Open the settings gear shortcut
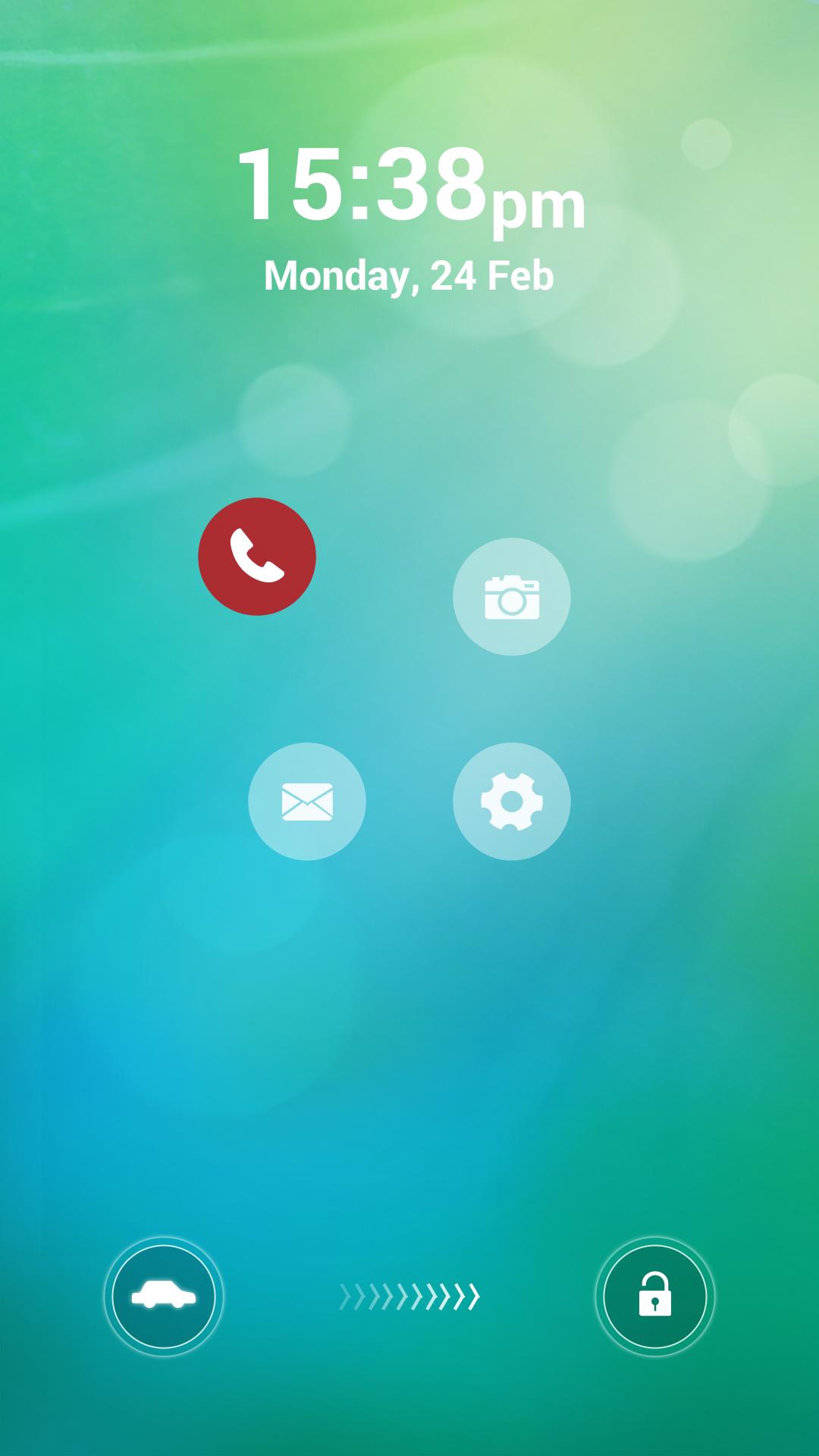This screenshot has width=819, height=1456. pos(512,802)
